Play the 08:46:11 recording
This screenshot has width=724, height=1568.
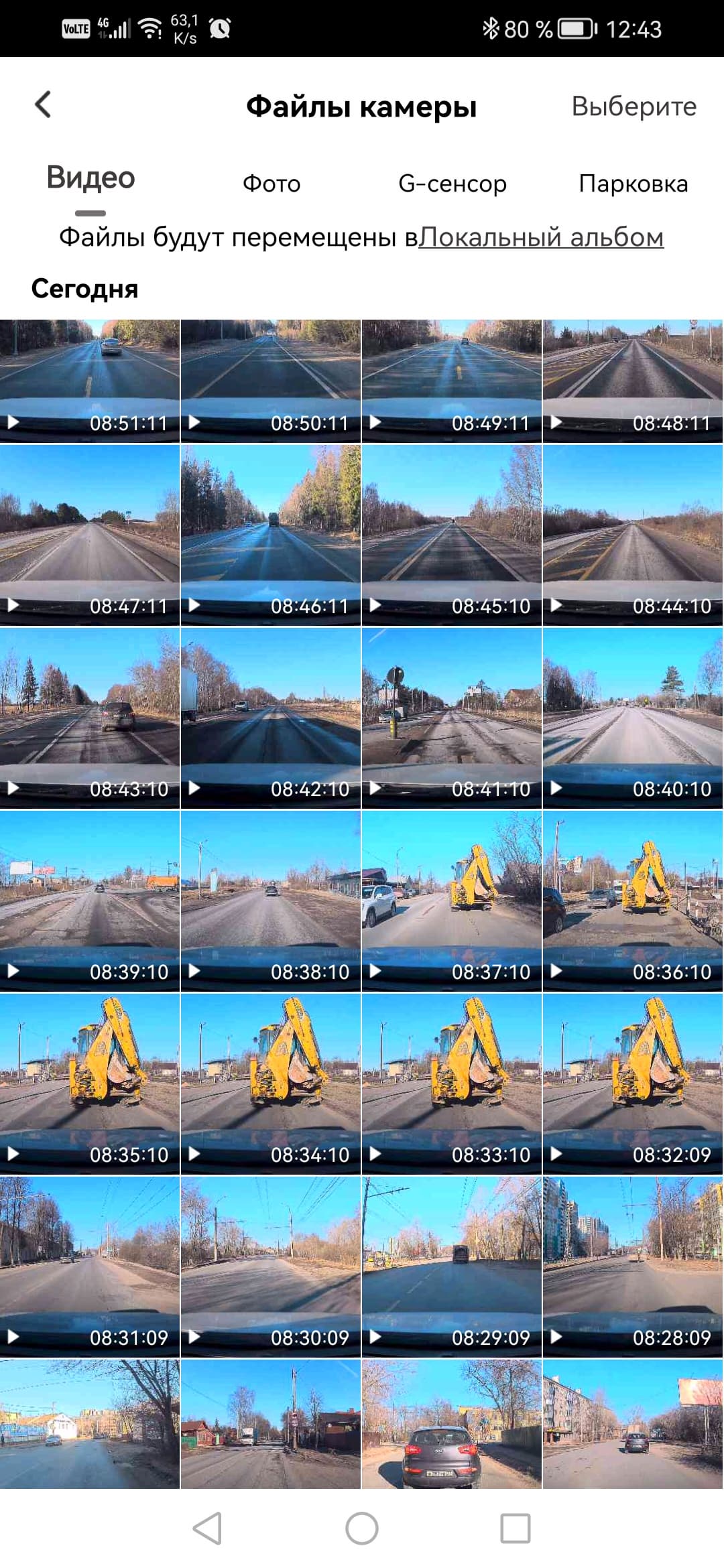pyautogui.click(x=271, y=535)
